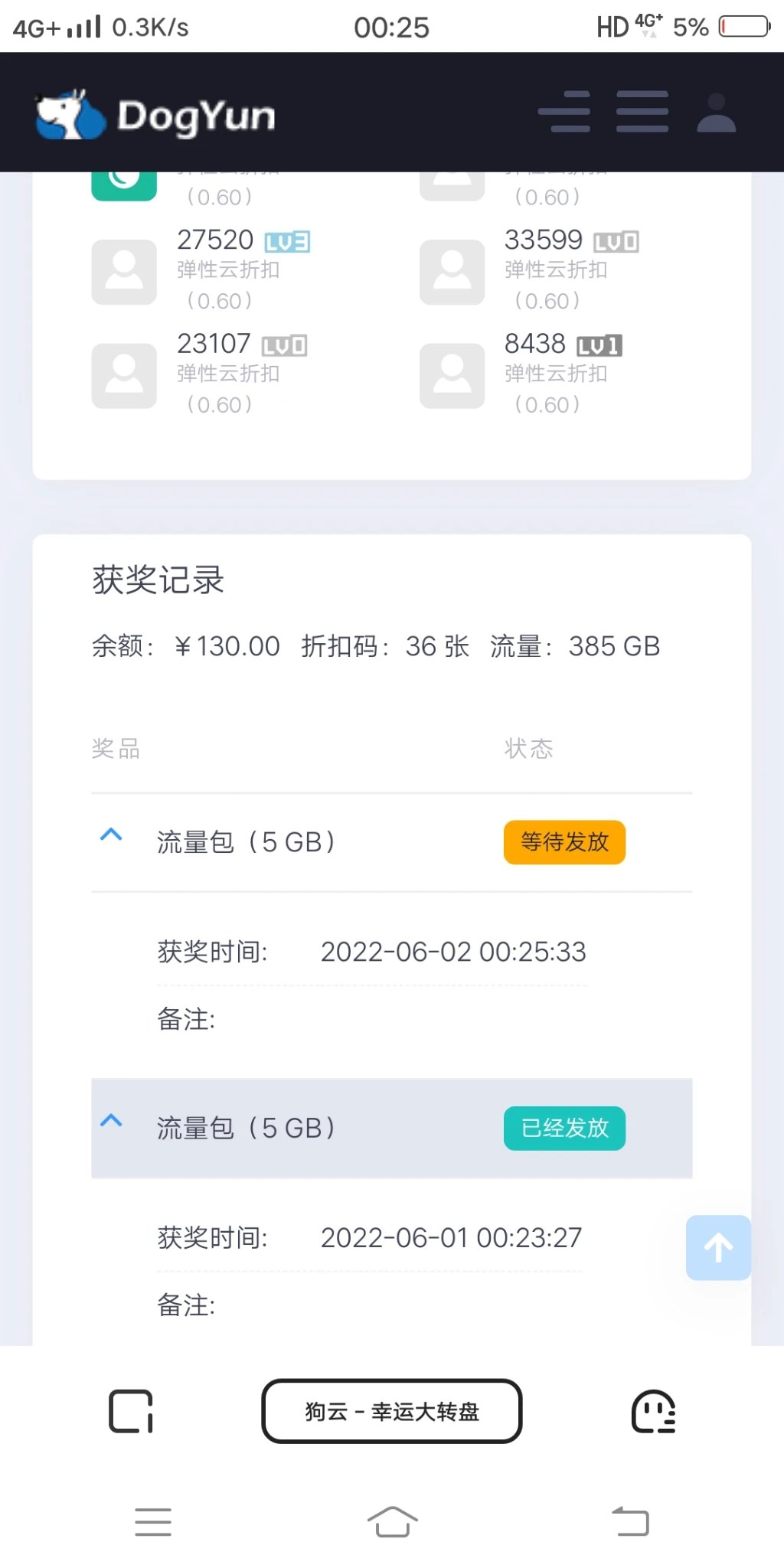784x1568 pixels.
Task: Go back with the system back button
Action: pyautogui.click(x=631, y=1521)
